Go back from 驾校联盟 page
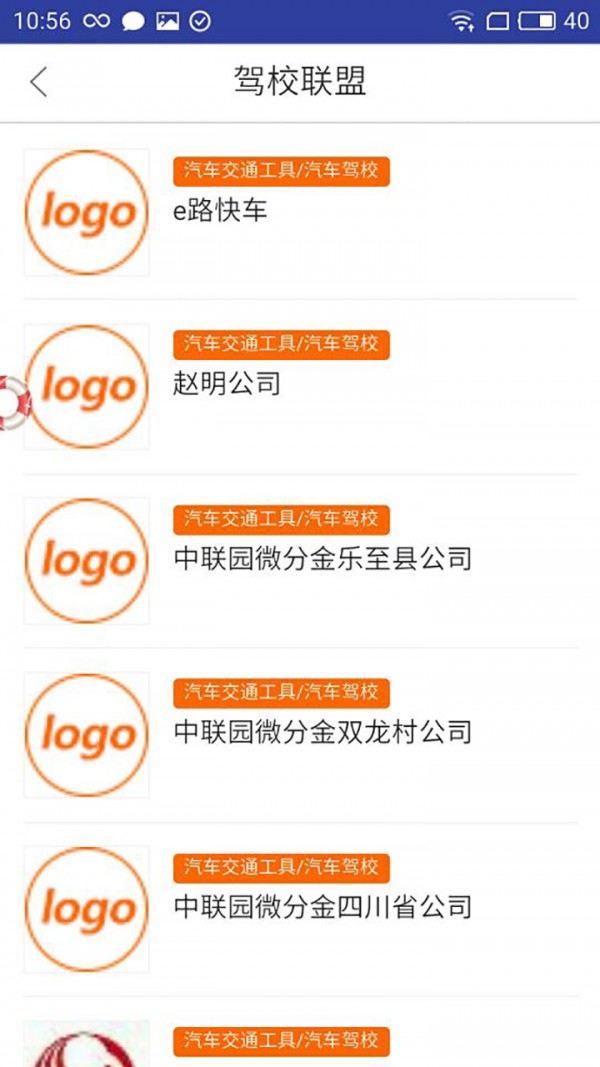Image resolution: width=600 pixels, height=1067 pixels. point(39,82)
